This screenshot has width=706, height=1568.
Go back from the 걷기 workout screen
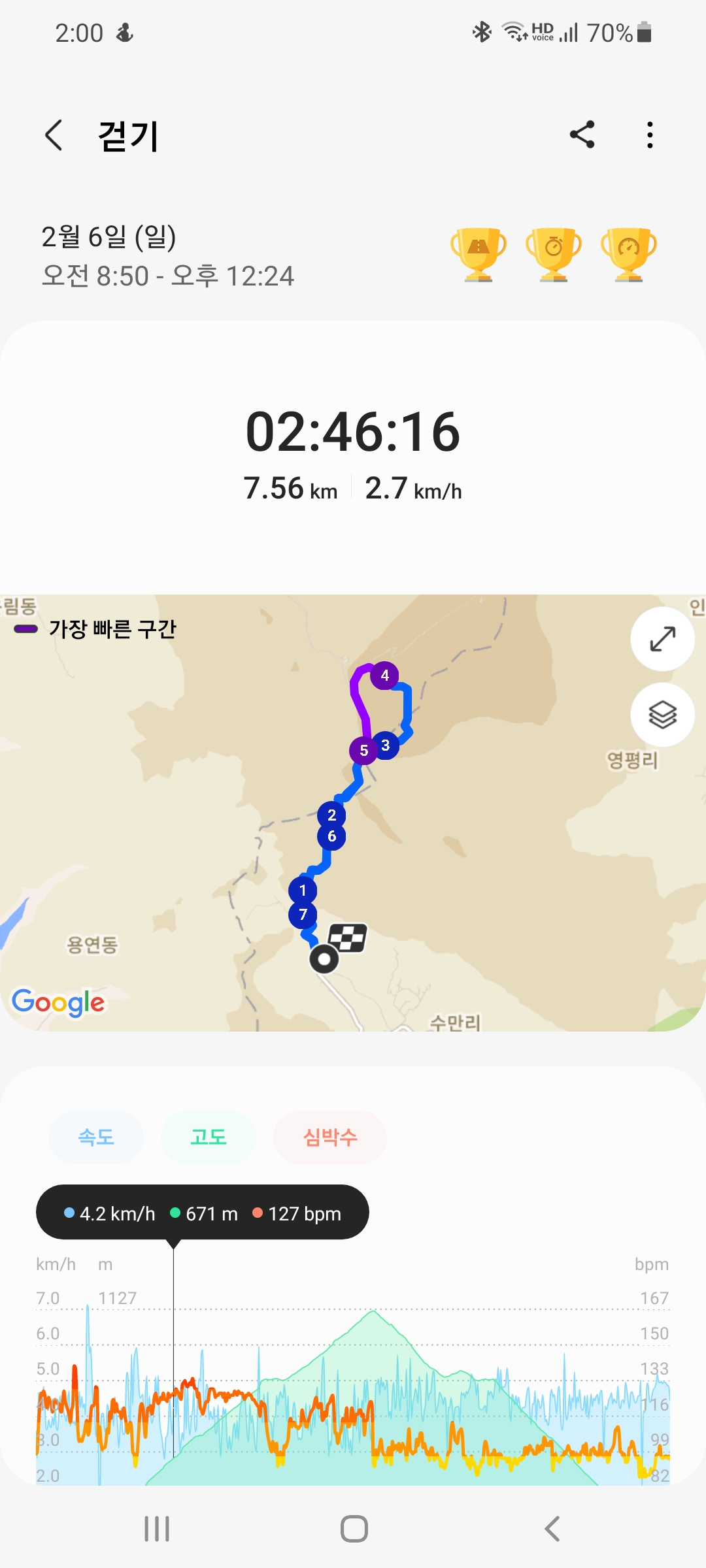(54, 135)
